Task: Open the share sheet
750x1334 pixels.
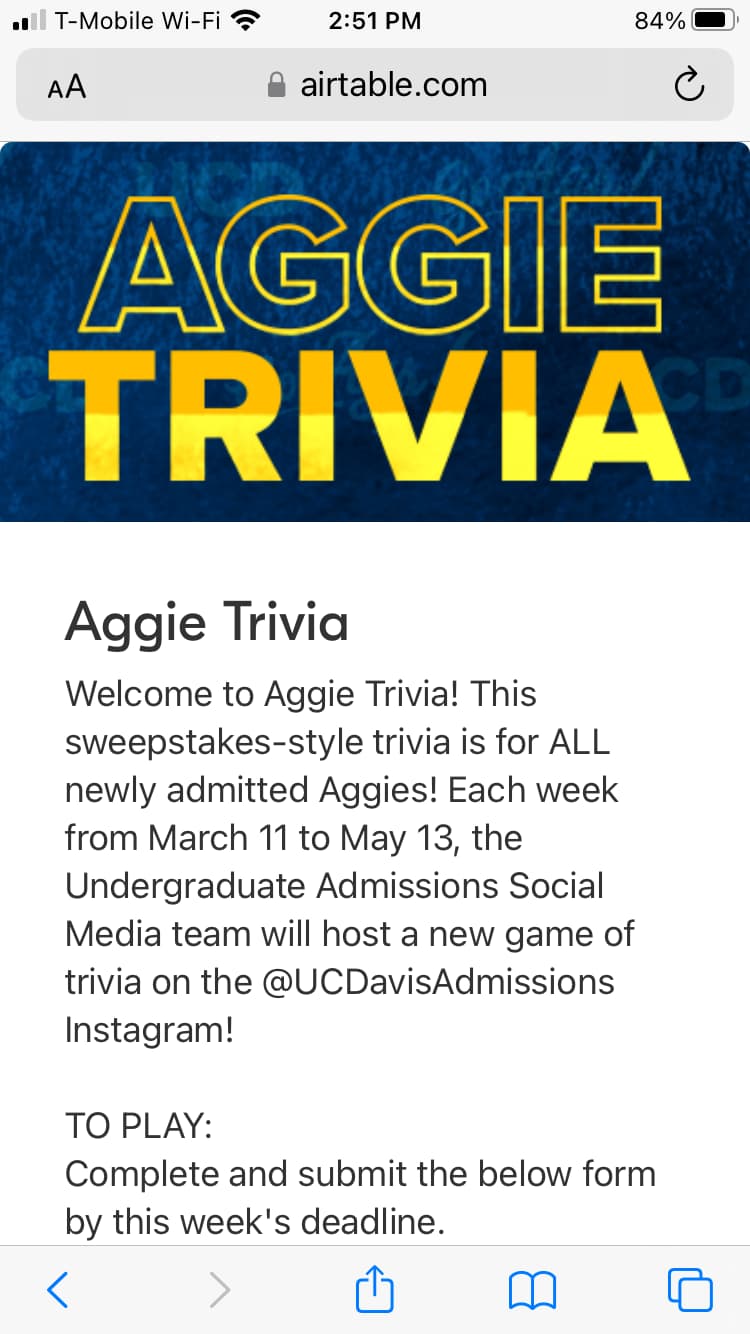Action: click(375, 1288)
